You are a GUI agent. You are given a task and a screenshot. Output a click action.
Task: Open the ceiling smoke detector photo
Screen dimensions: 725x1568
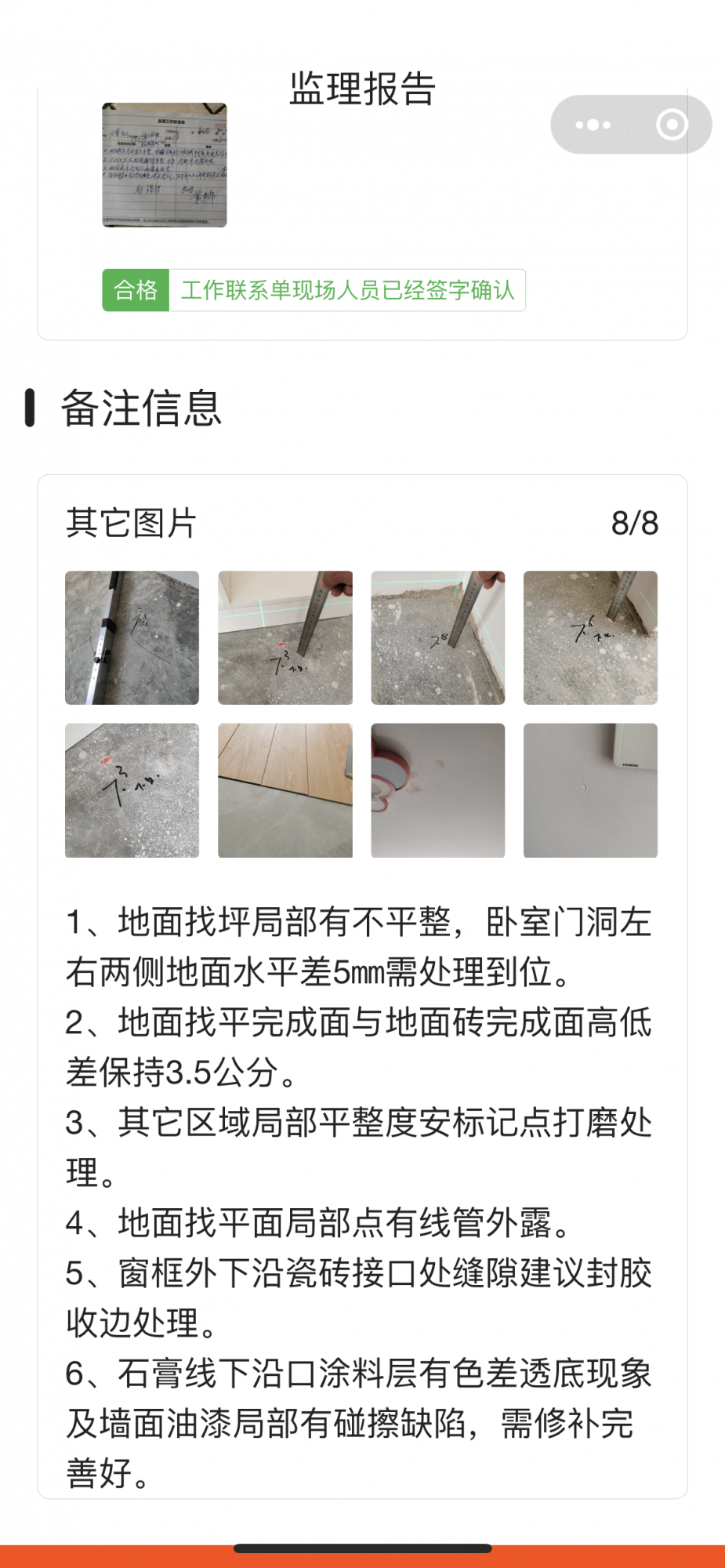[437, 790]
